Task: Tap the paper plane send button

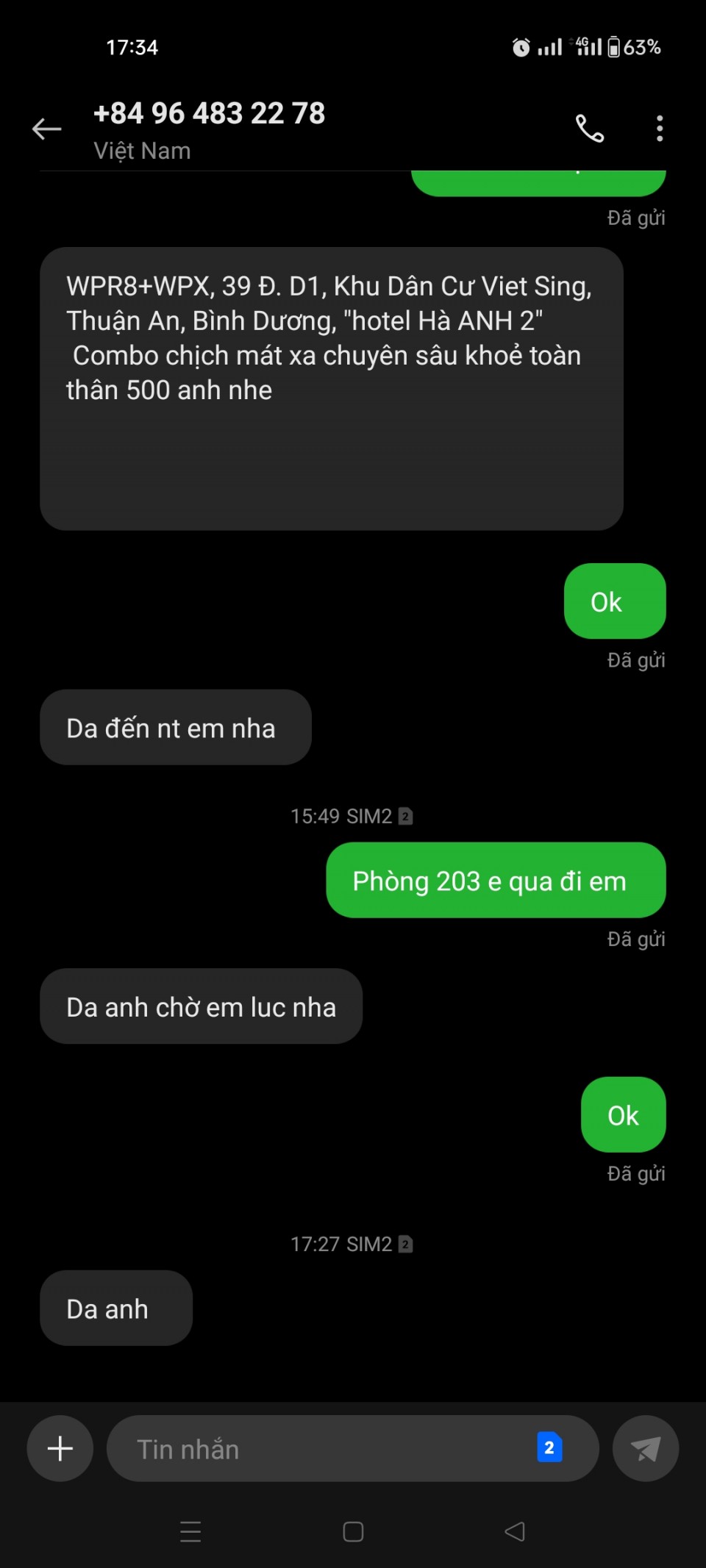Action: 645,1448
